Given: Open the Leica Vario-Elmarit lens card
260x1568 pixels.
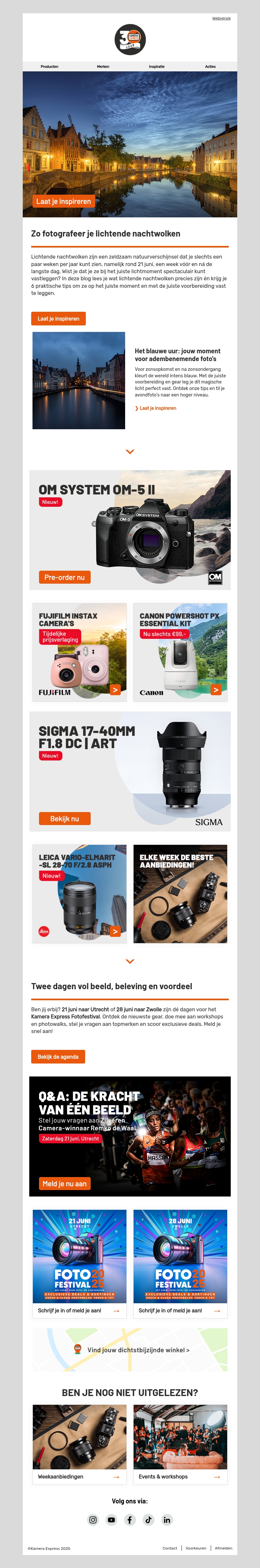Looking at the screenshot, I should [79, 893].
